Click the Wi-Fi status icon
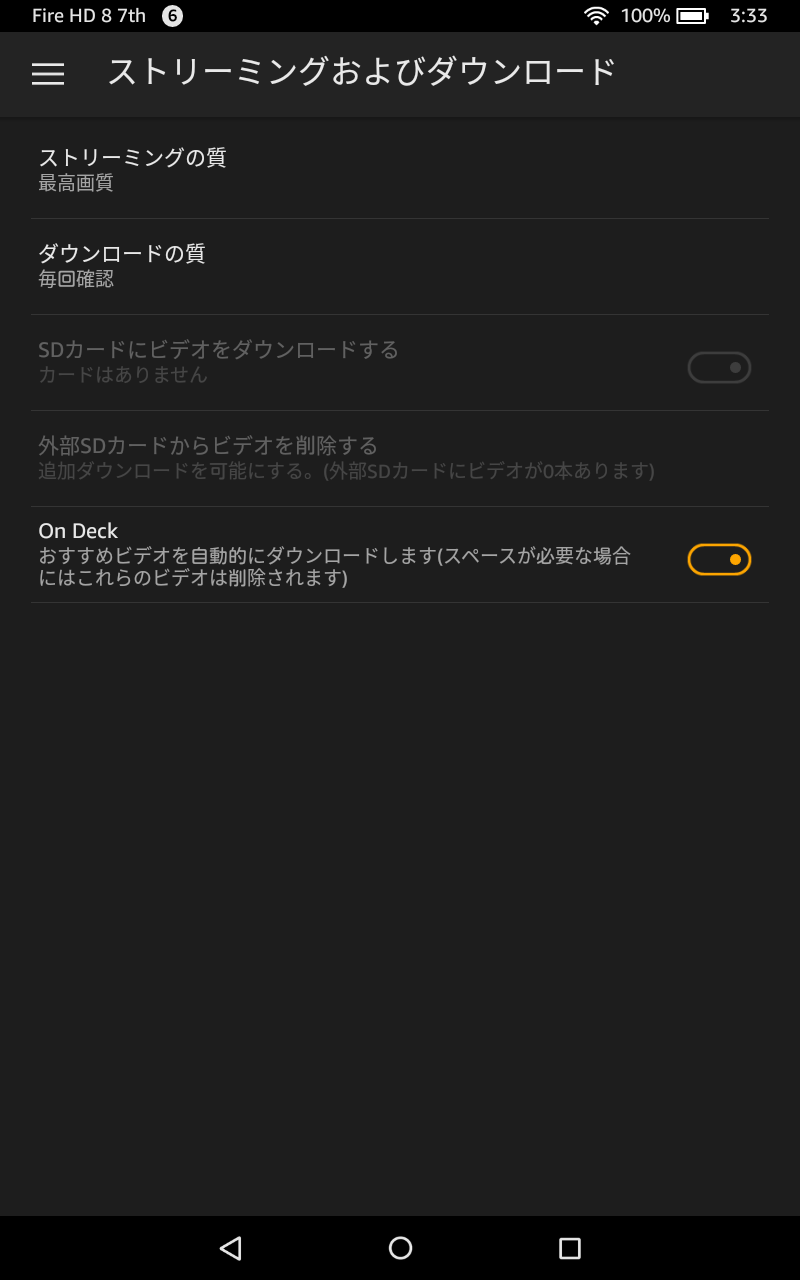Screen dimensions: 800x1280 tap(597, 15)
